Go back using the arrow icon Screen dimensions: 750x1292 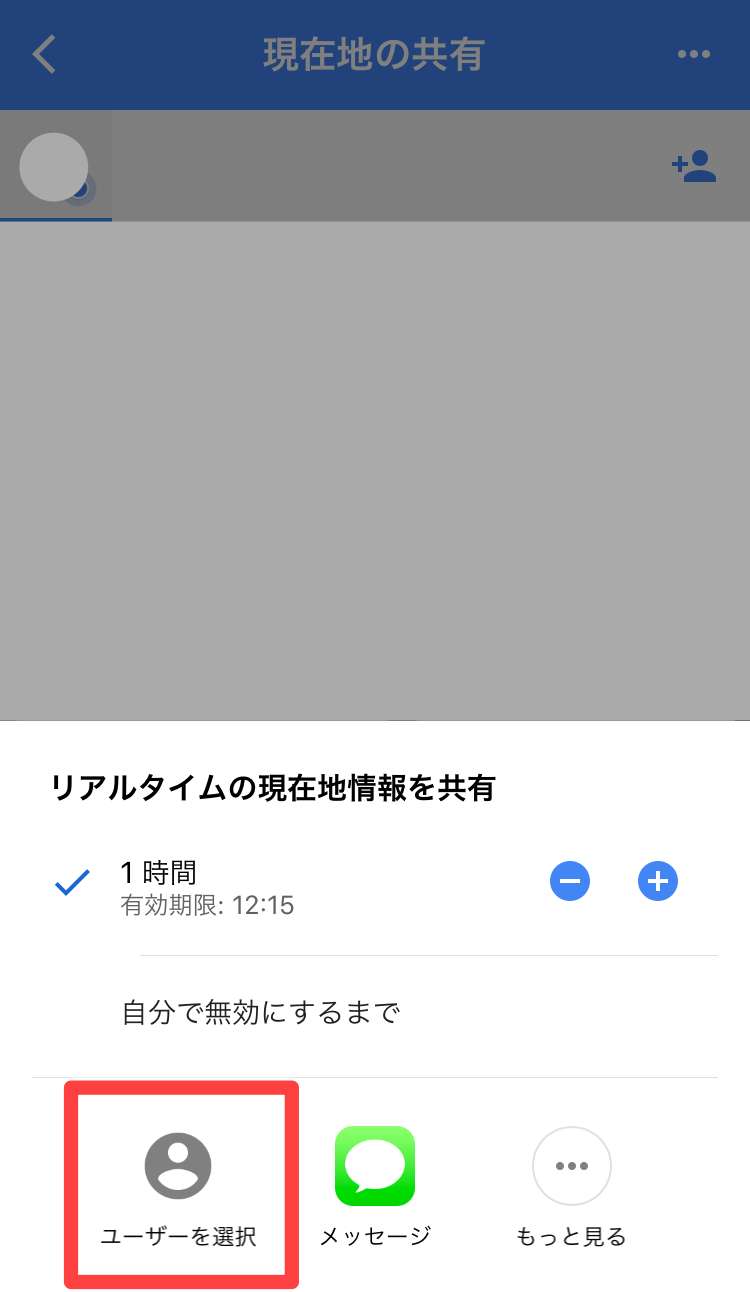coord(44,54)
